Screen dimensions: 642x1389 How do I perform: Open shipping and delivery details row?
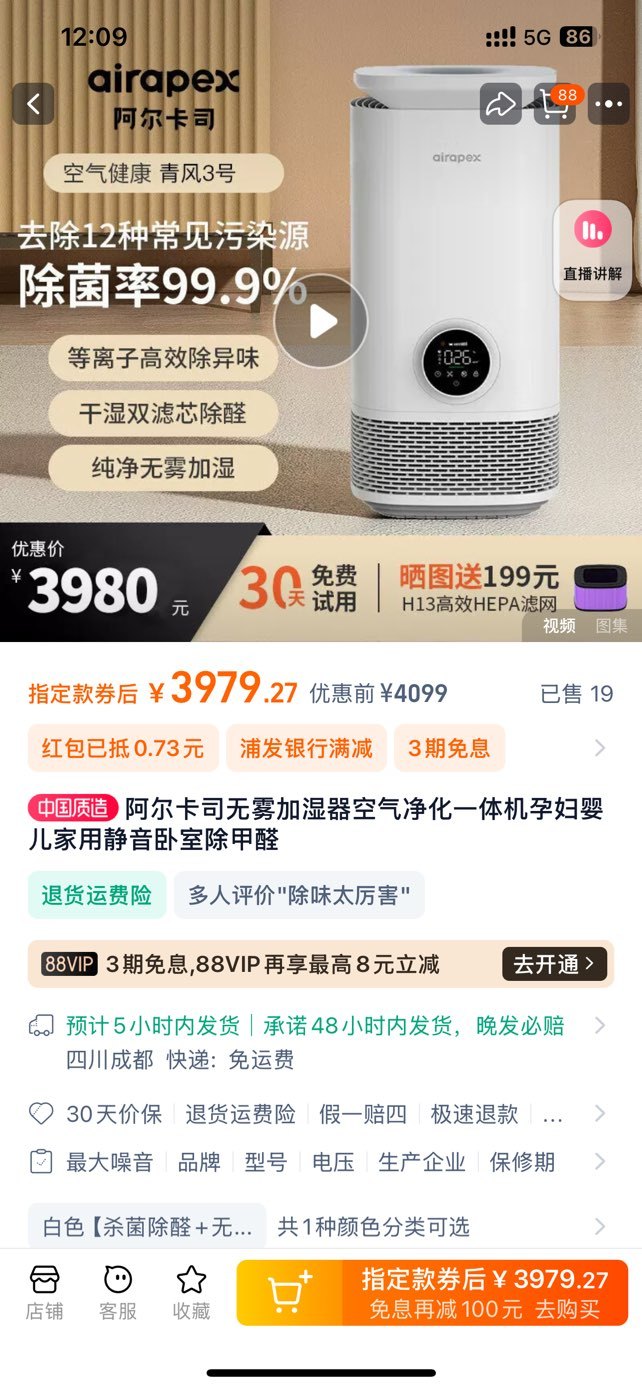pyautogui.click(x=321, y=1042)
